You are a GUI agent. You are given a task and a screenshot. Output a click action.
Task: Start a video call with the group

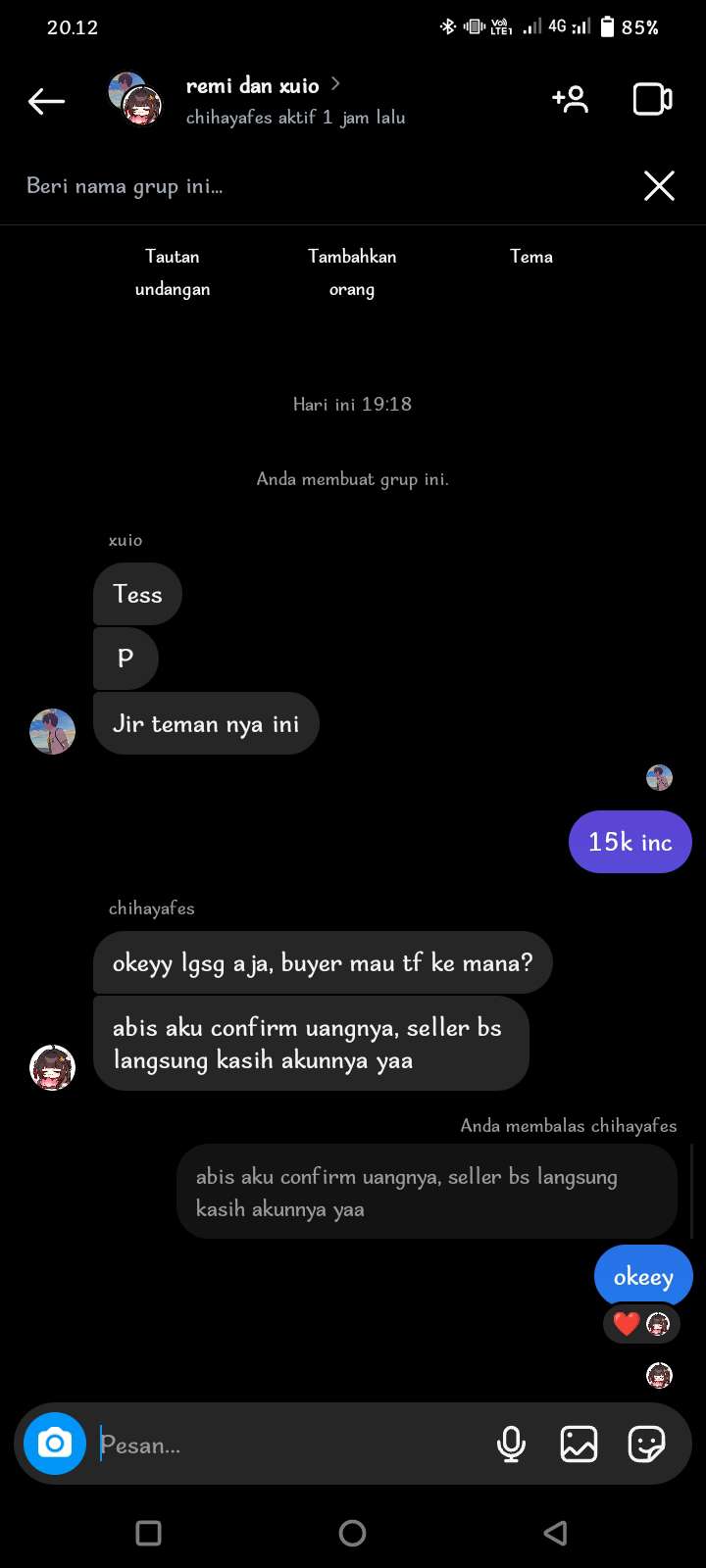(652, 100)
